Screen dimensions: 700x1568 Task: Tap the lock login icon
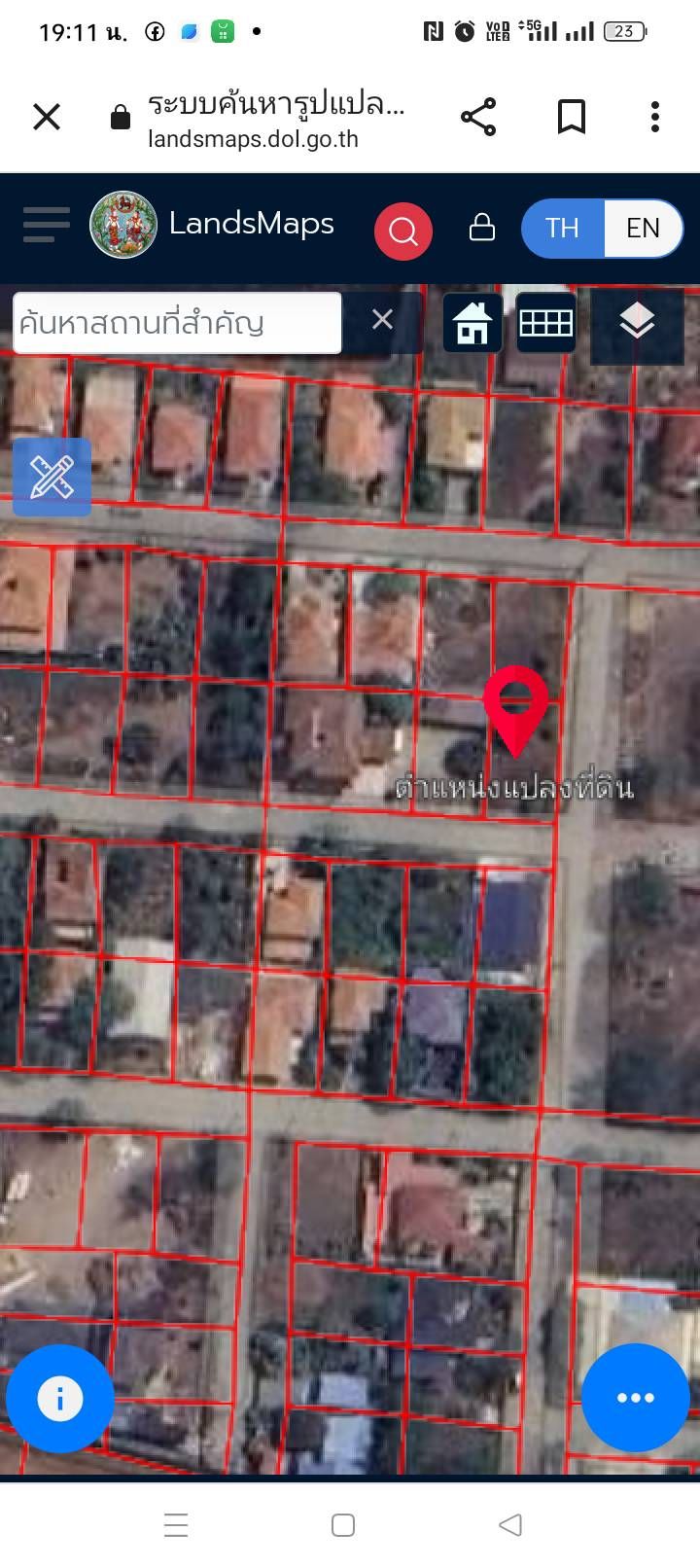pyautogui.click(x=482, y=228)
